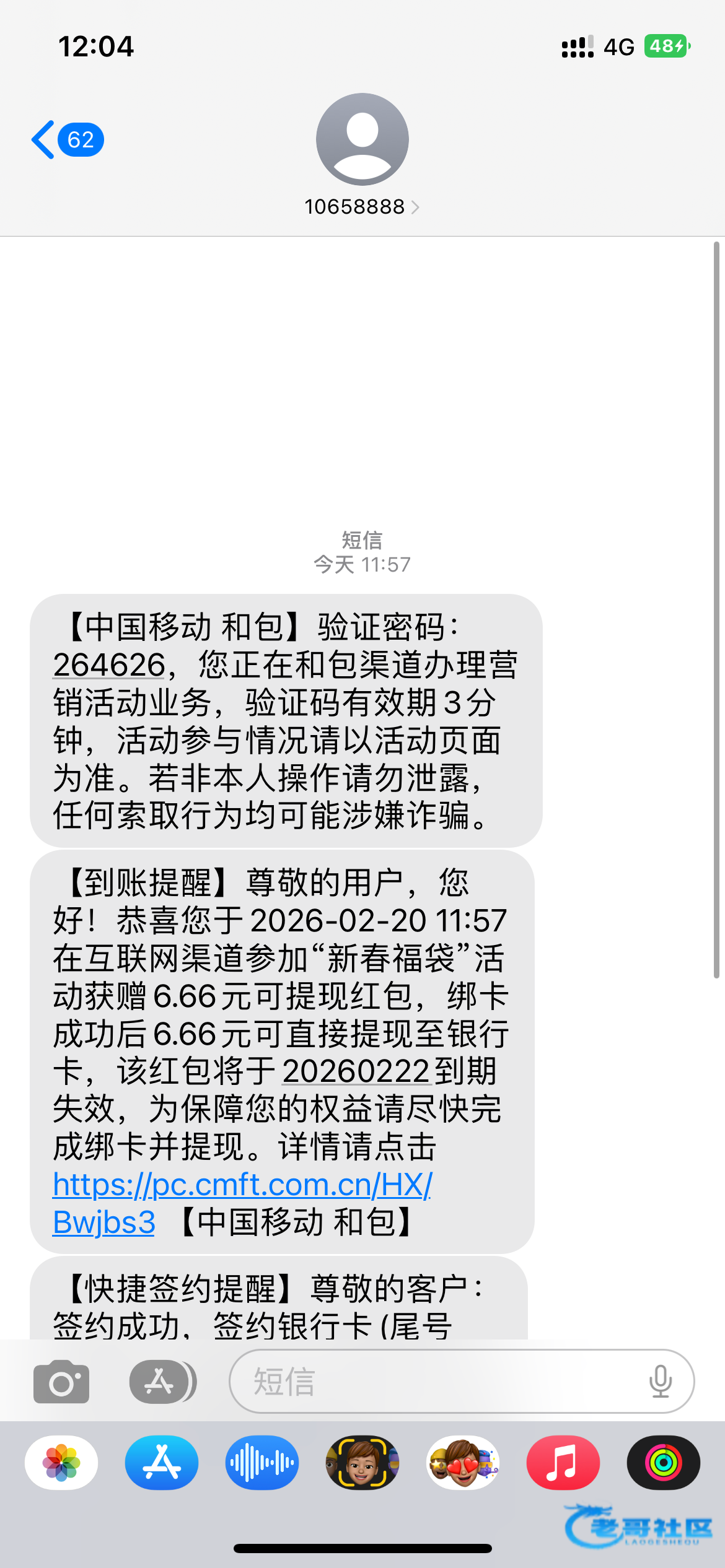Open the Fitness activity rings app
This screenshot has width=725, height=1568.
point(664,1463)
